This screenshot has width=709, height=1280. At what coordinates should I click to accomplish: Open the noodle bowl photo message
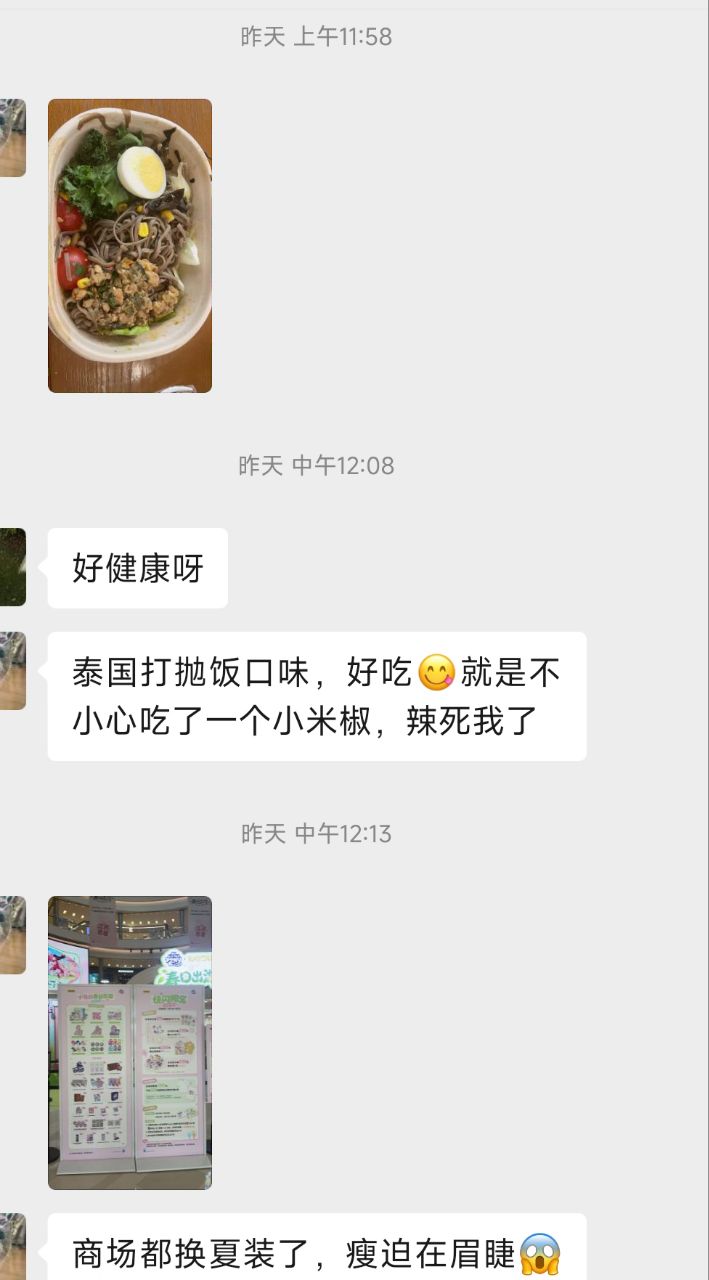[x=130, y=245]
